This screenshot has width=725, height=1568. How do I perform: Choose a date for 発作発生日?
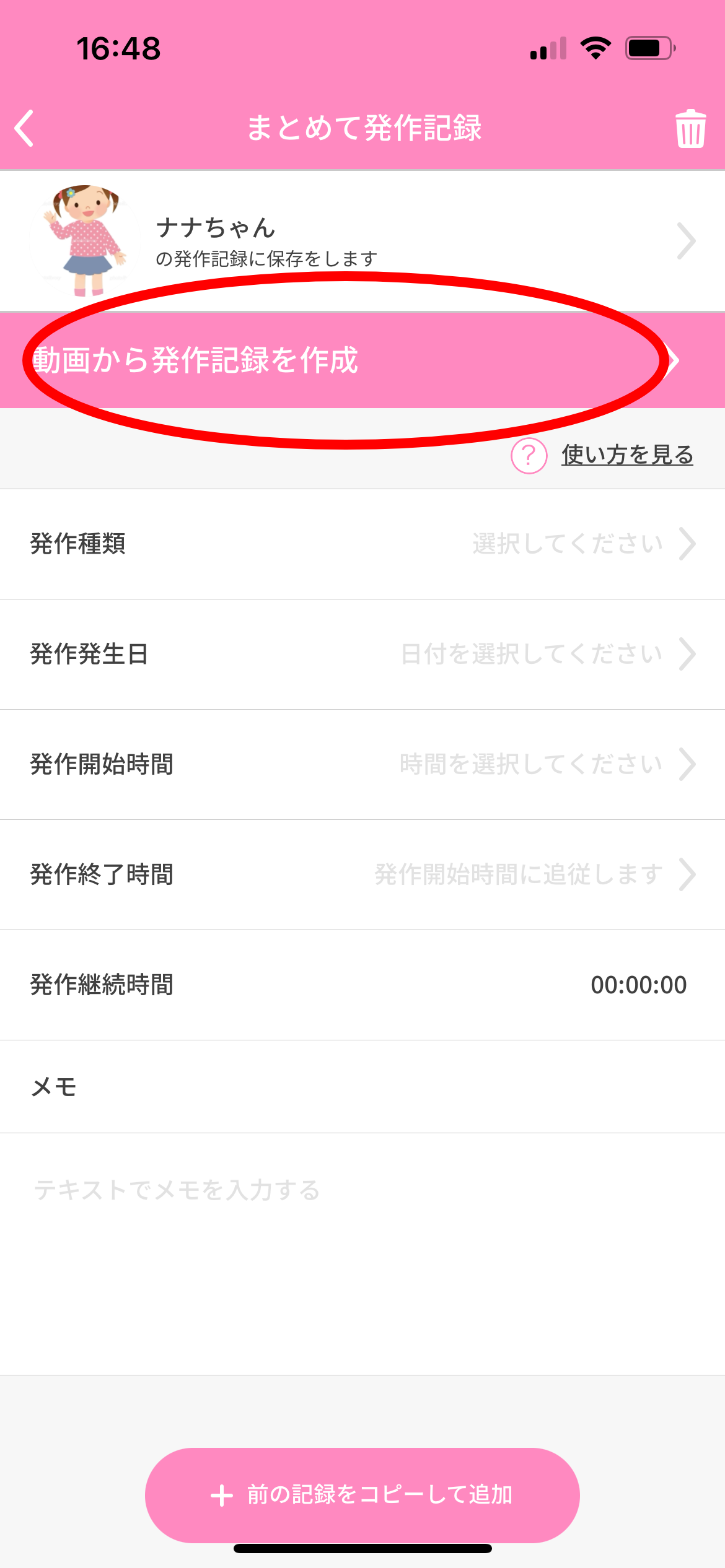click(x=362, y=655)
